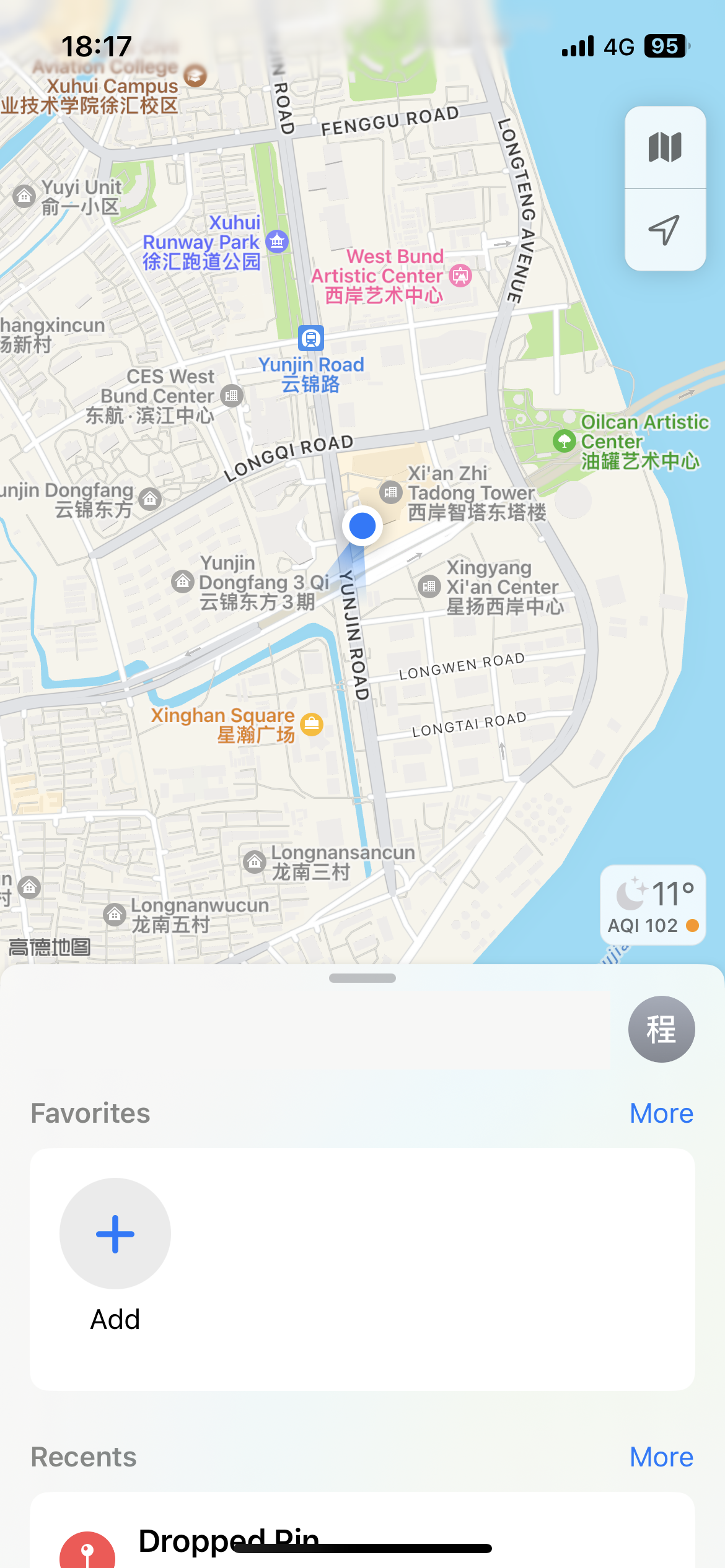
Task: Open the profile avatar button
Action: (x=661, y=1029)
